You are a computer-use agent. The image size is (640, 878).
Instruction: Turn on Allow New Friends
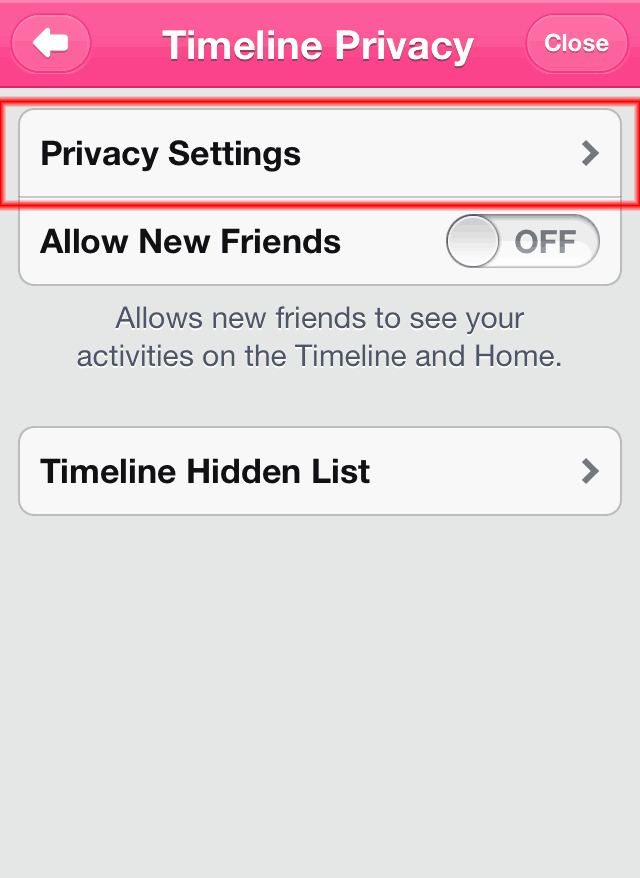coord(522,242)
